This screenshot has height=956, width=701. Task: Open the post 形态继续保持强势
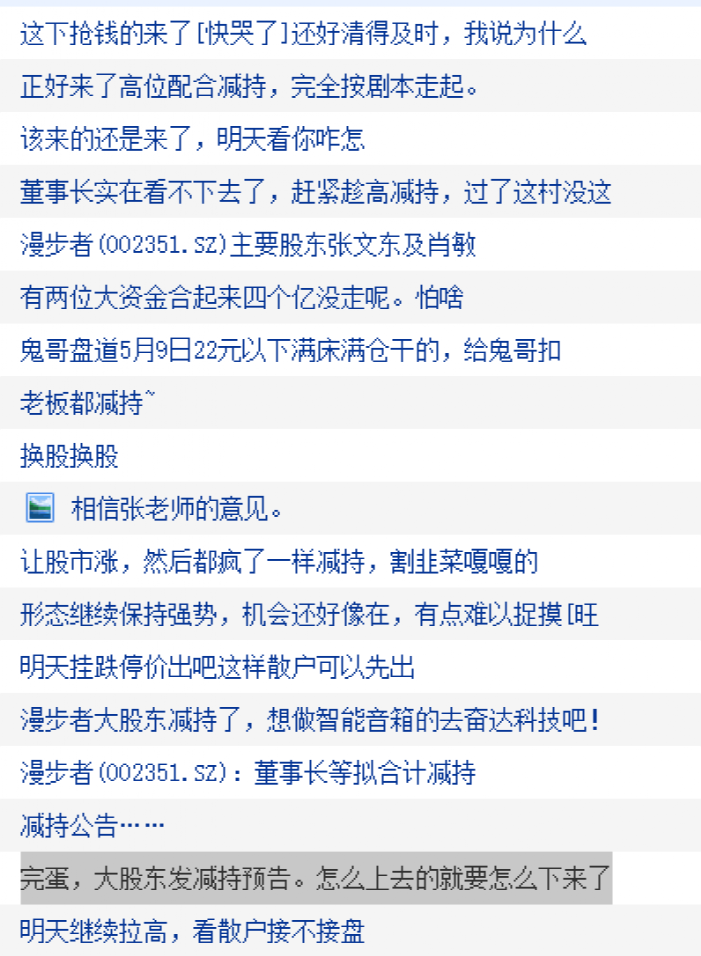point(309,614)
